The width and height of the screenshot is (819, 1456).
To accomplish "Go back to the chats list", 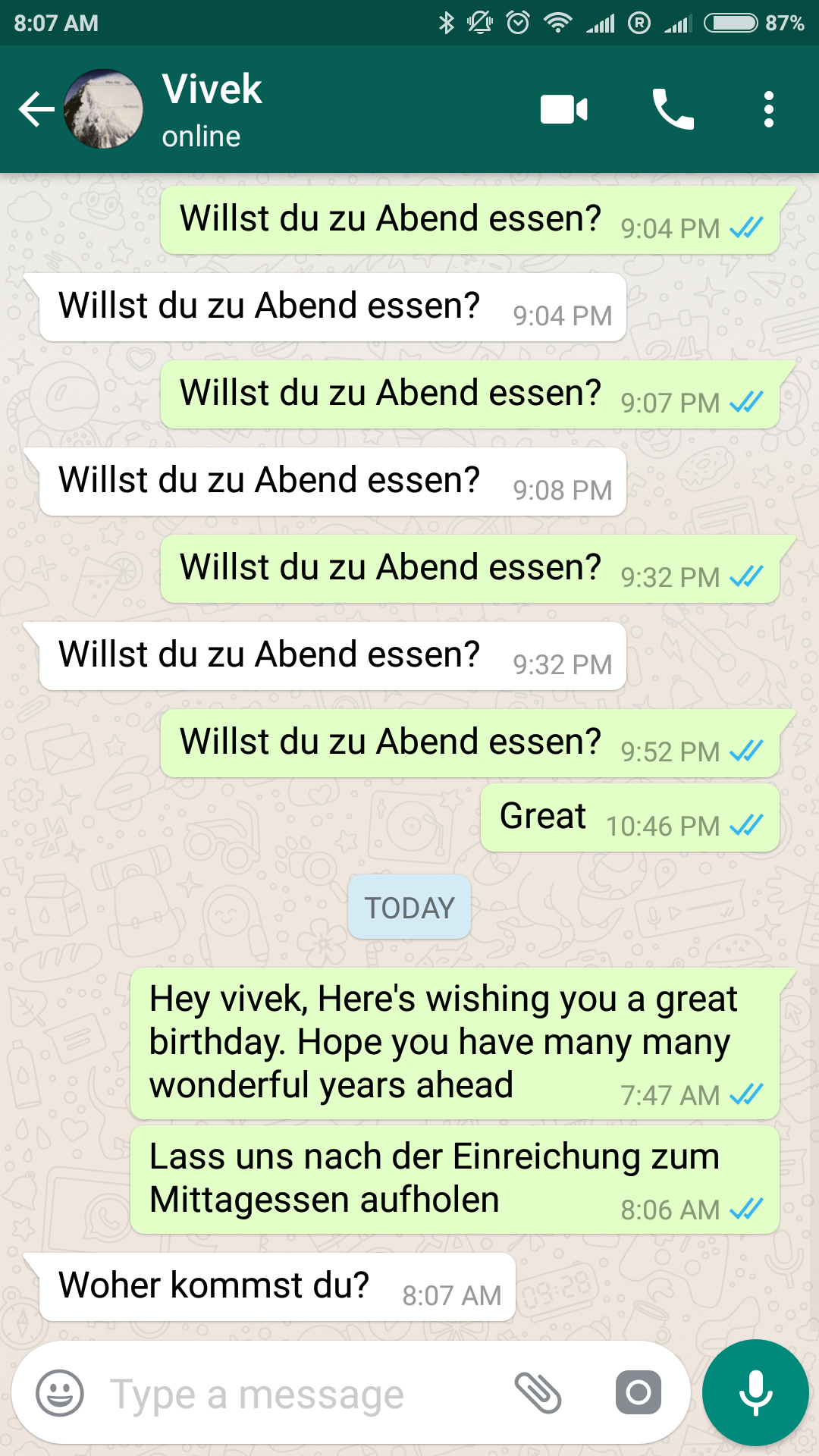I will [36, 110].
